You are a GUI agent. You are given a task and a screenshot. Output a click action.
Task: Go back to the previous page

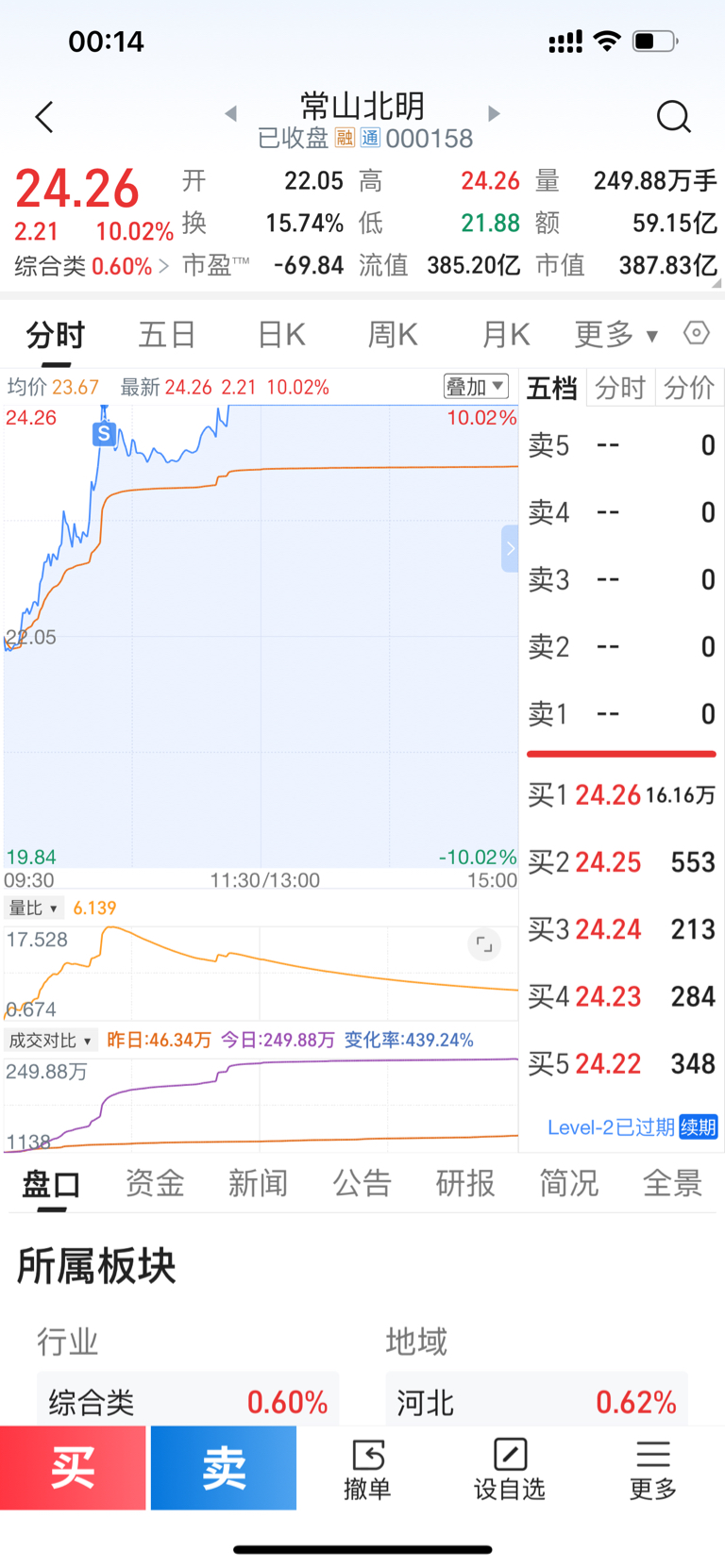(44, 117)
